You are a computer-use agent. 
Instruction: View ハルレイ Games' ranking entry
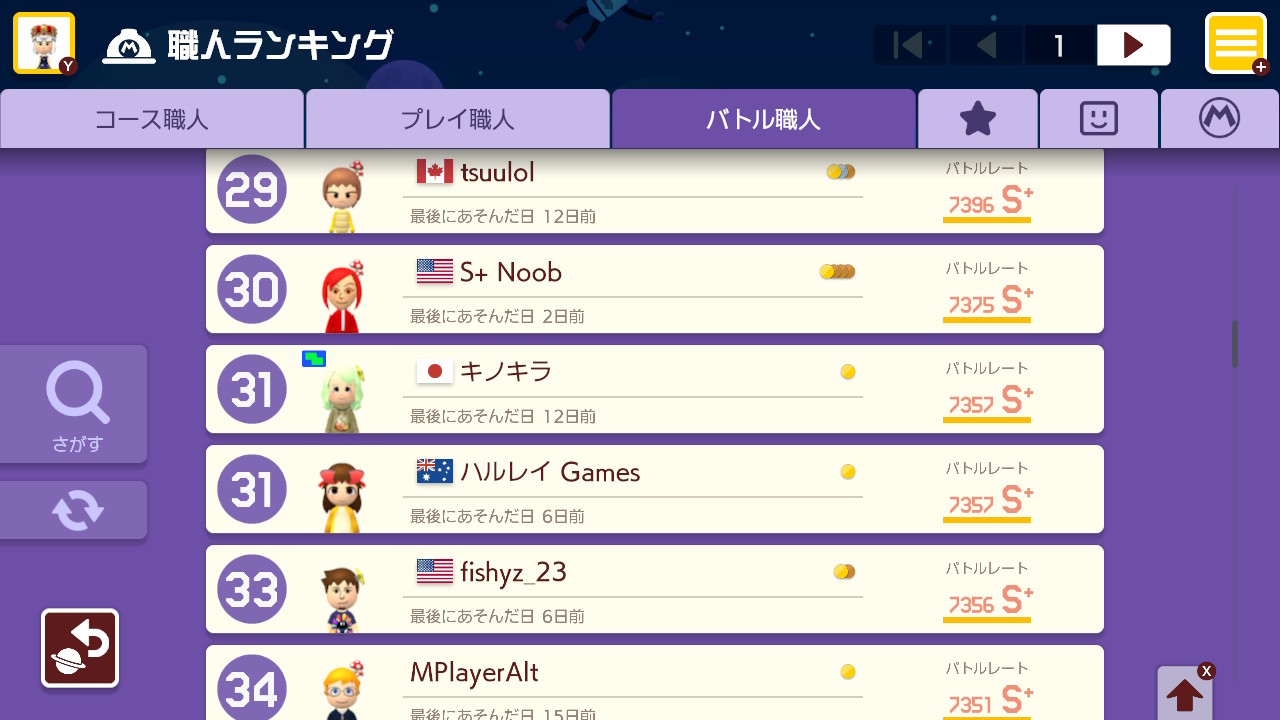pos(654,489)
